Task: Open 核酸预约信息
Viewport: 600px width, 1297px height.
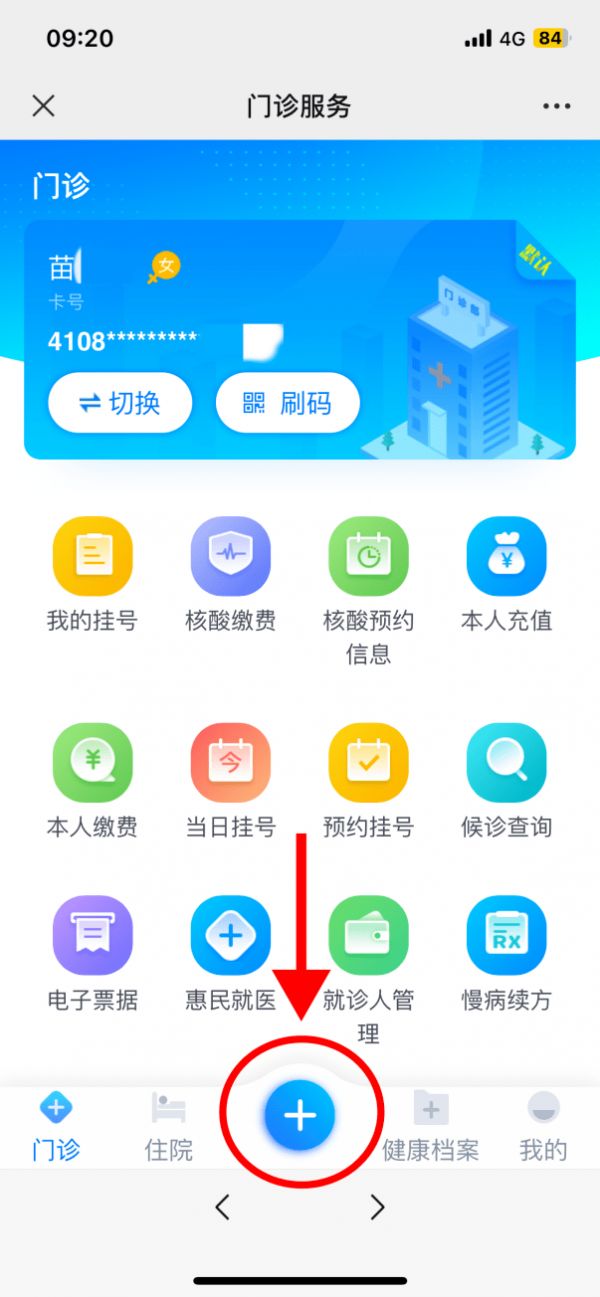Action: [x=368, y=592]
